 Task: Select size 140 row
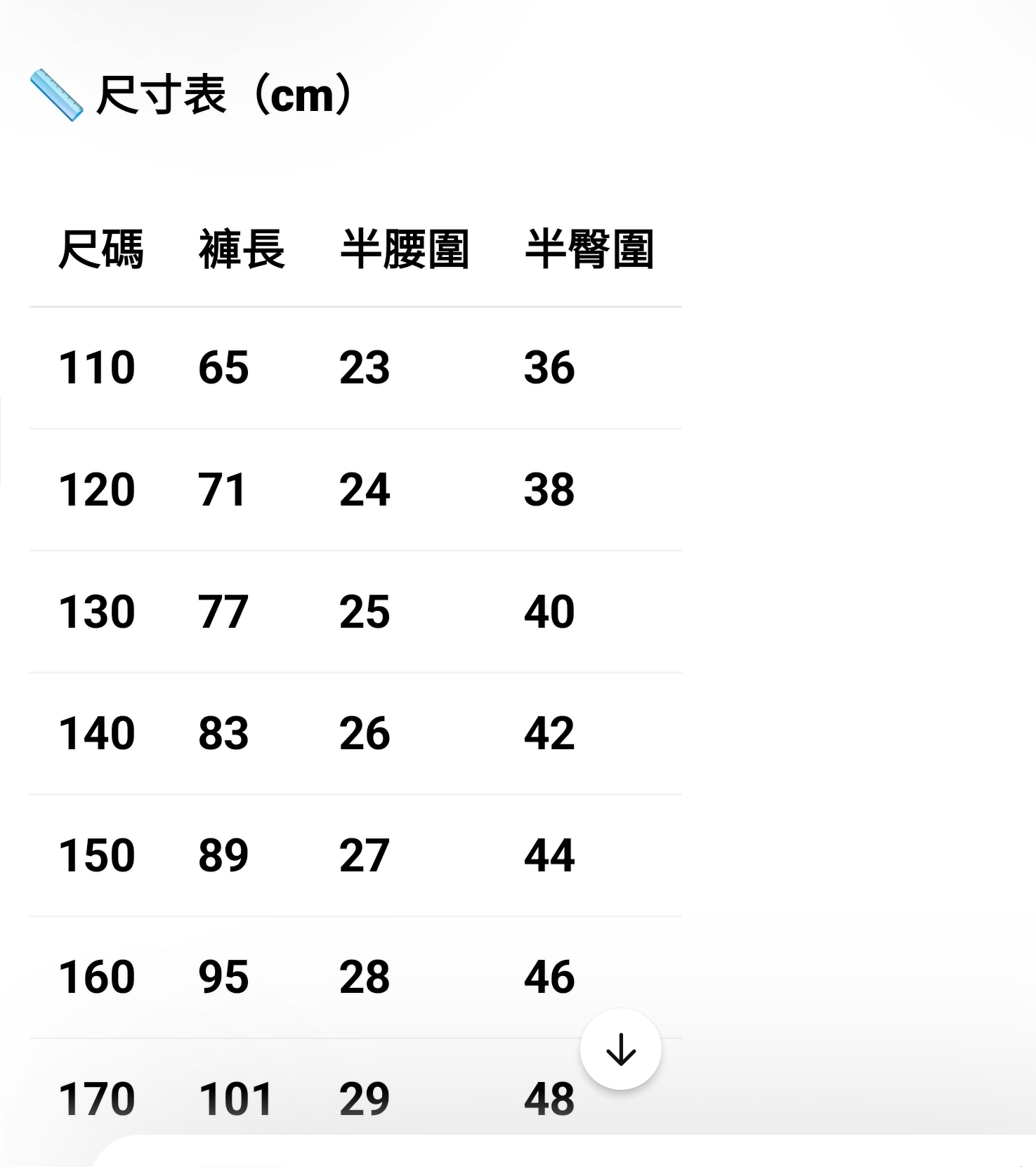[x=97, y=733]
